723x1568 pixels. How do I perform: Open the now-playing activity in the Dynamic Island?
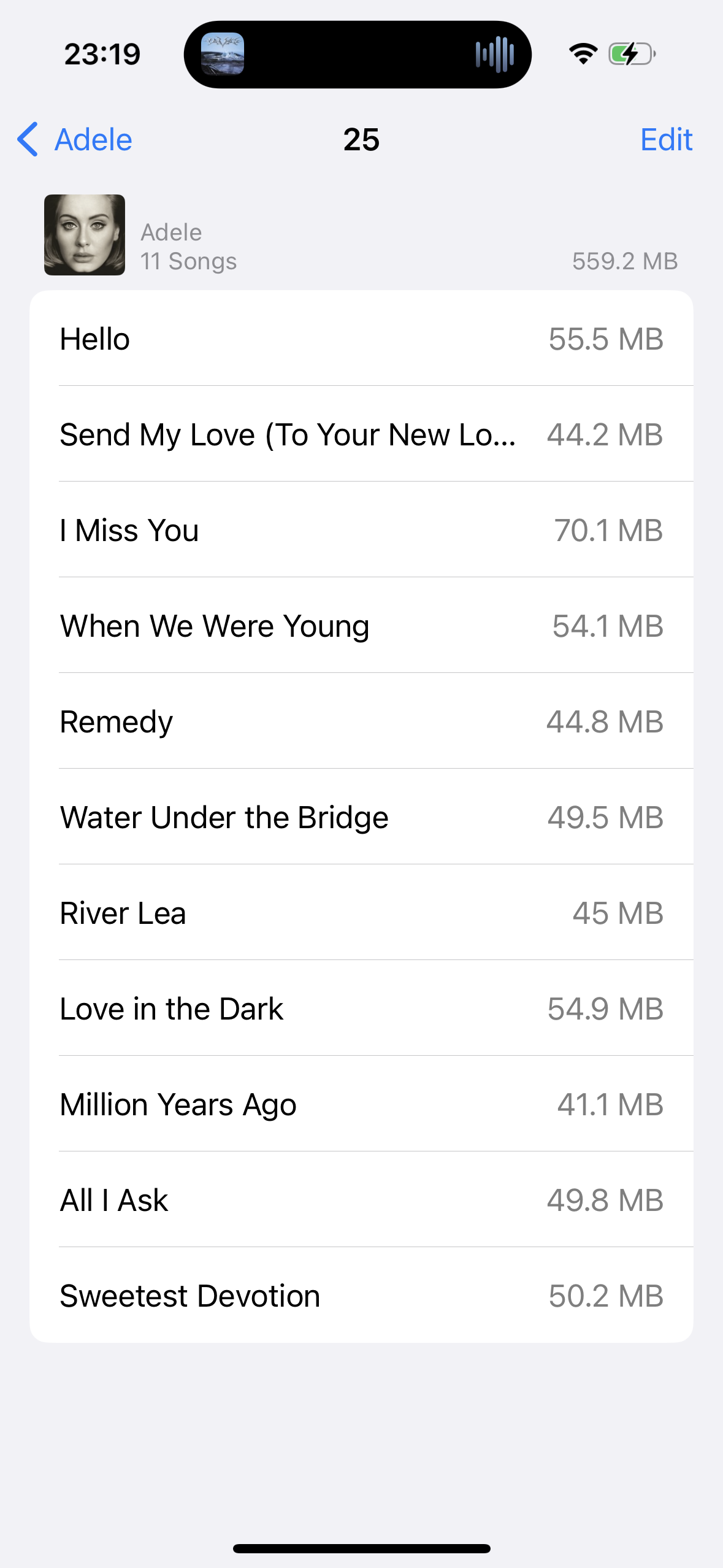[x=358, y=55]
